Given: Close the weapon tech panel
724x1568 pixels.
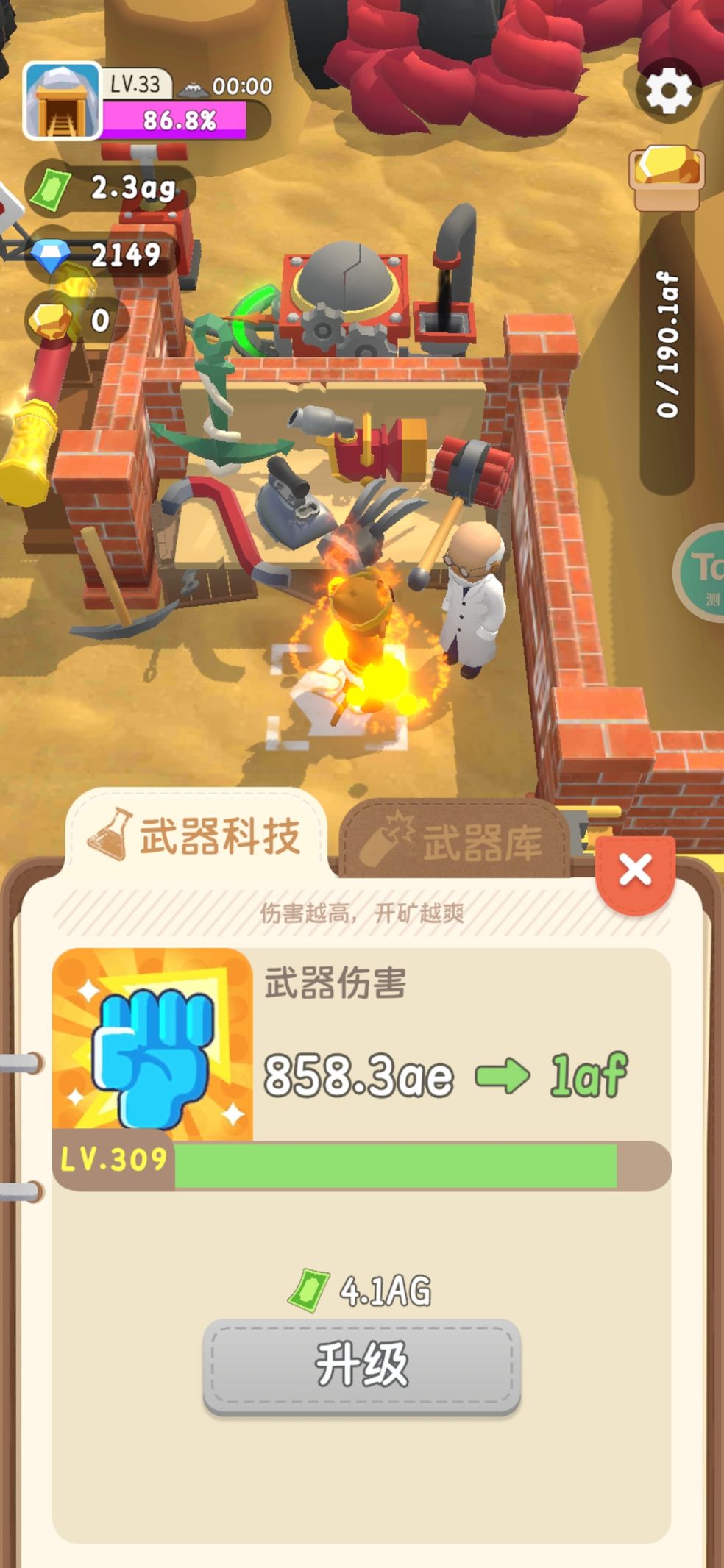Looking at the screenshot, I should pos(635,871).
